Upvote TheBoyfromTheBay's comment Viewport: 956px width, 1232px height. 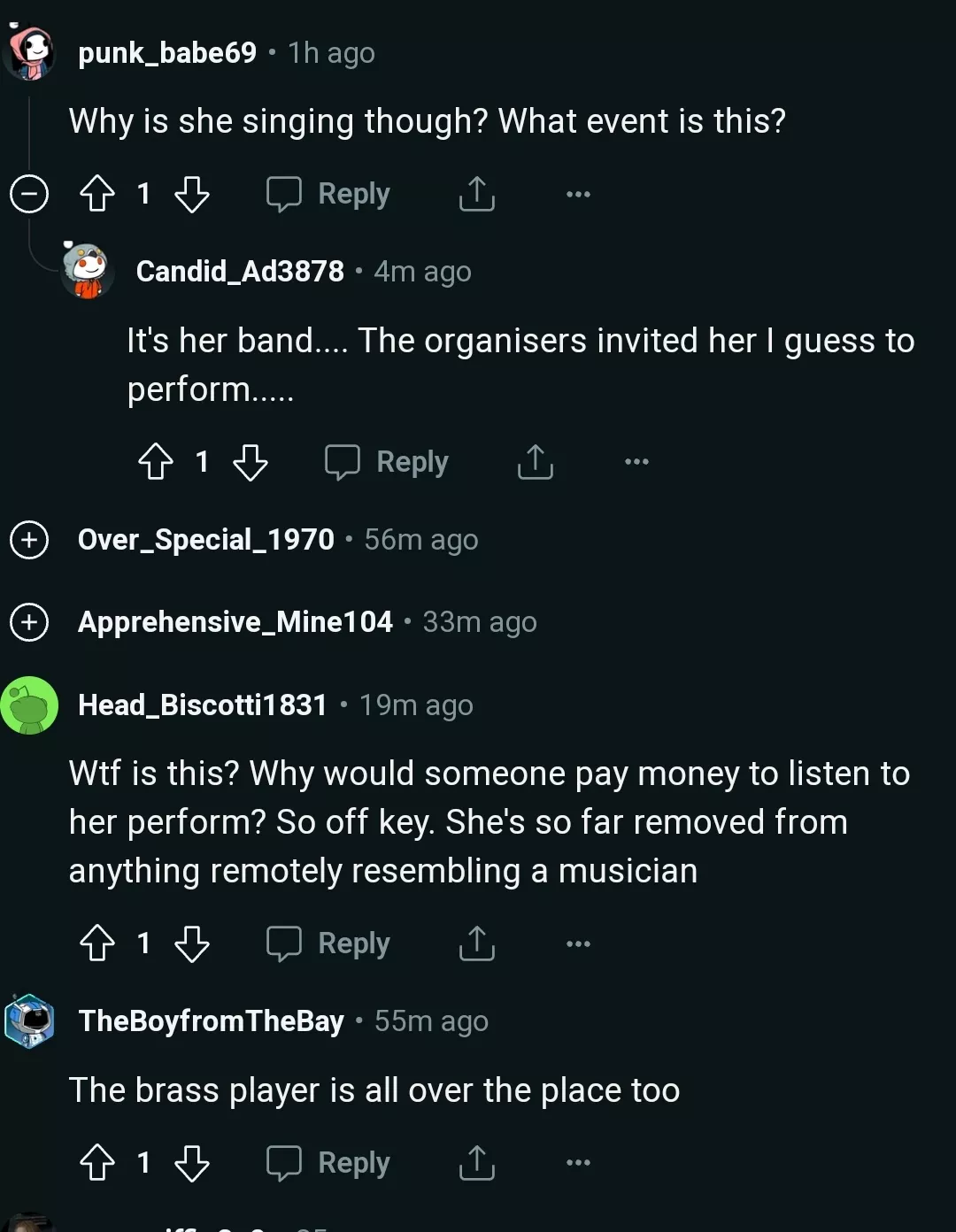coord(97,1163)
